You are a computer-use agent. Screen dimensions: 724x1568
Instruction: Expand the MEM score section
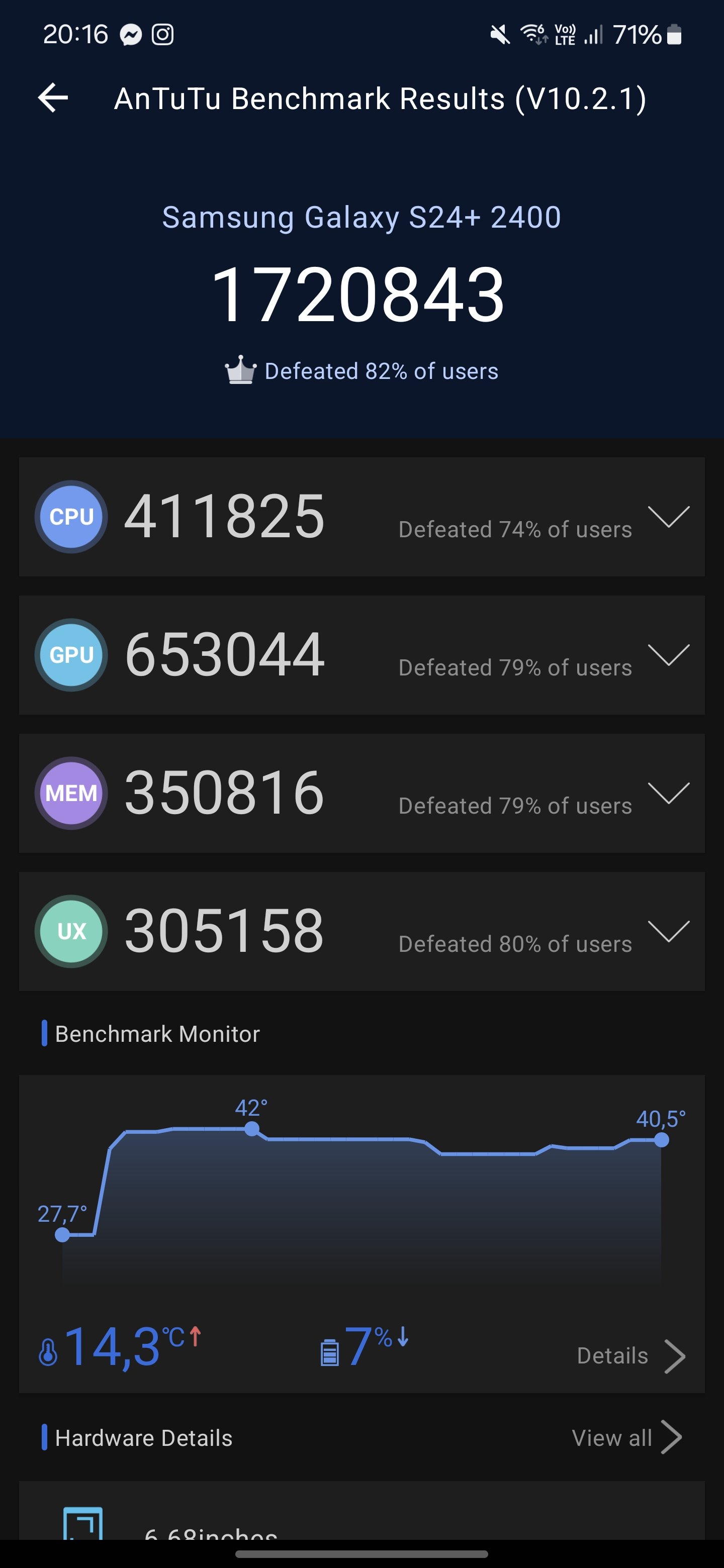click(669, 793)
